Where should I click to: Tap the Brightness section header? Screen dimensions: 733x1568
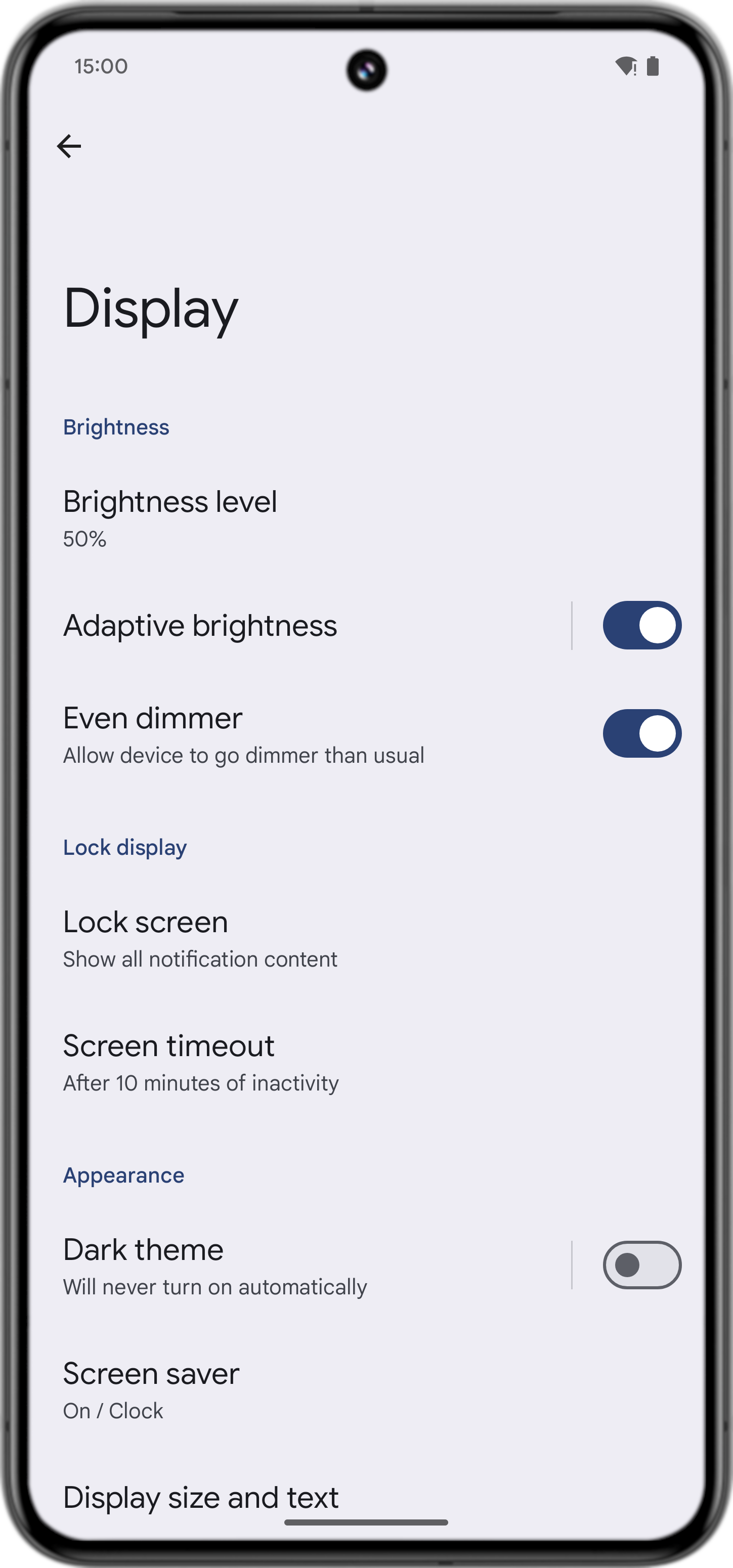[116, 427]
